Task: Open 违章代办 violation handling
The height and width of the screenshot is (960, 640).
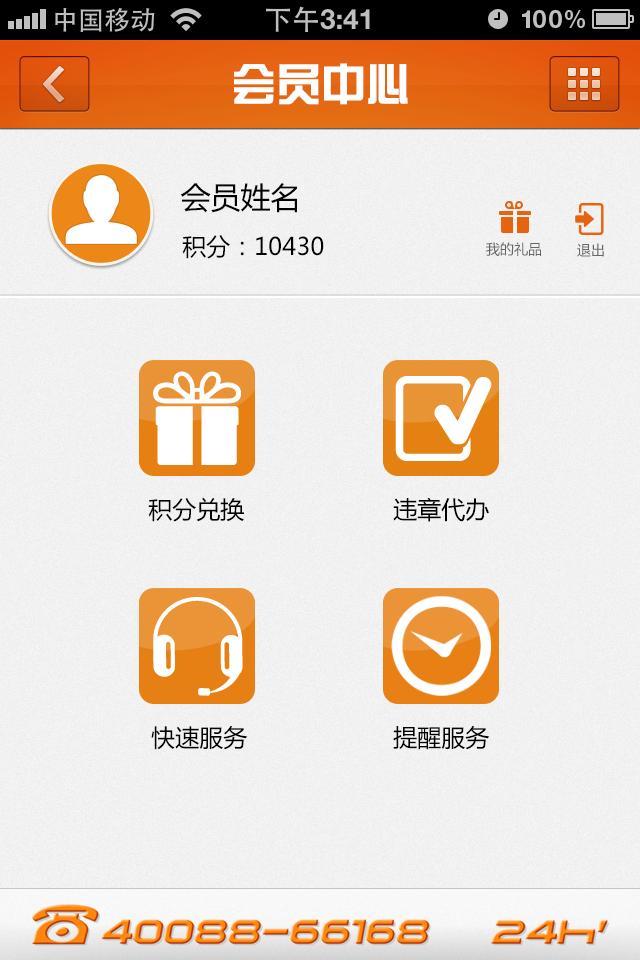Action: click(x=441, y=418)
